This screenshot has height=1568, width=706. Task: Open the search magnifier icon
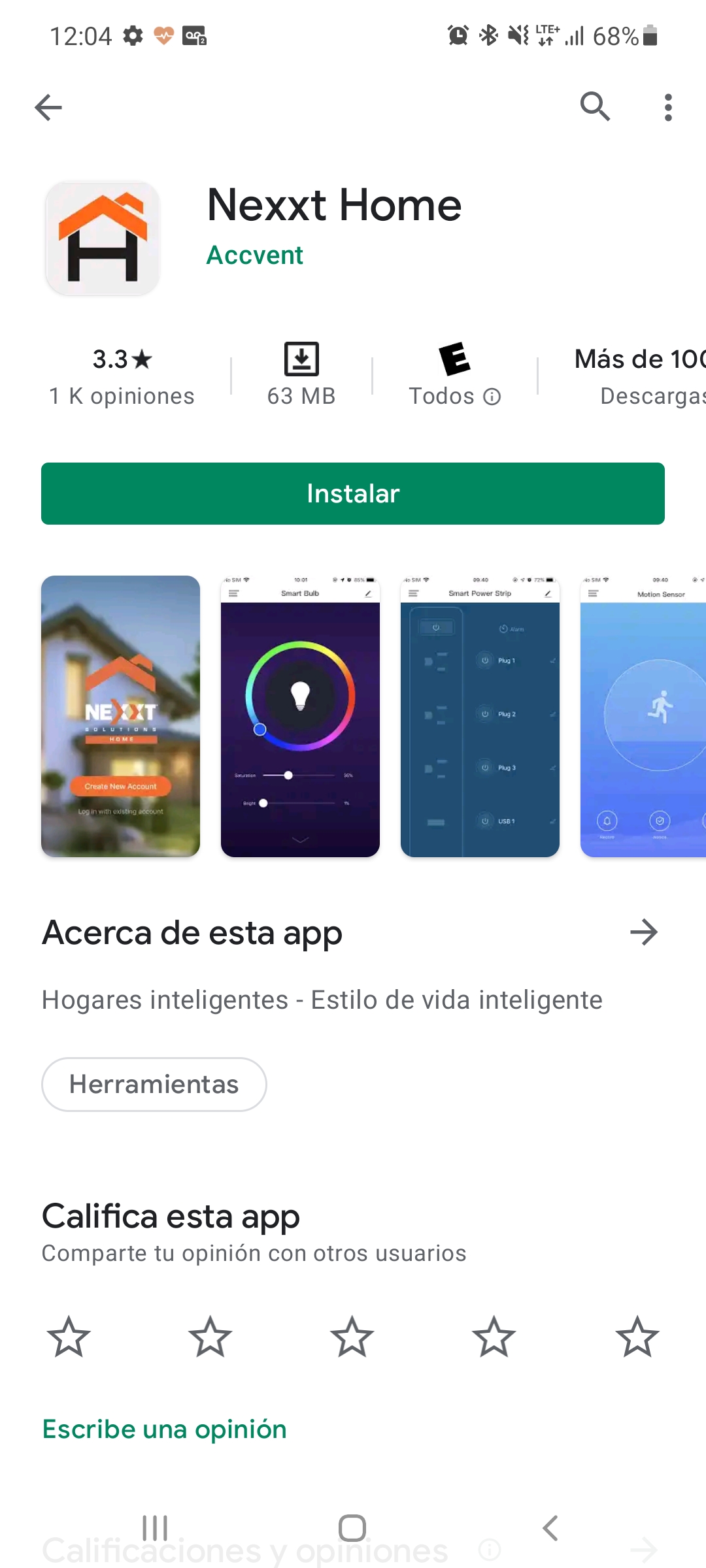595,106
